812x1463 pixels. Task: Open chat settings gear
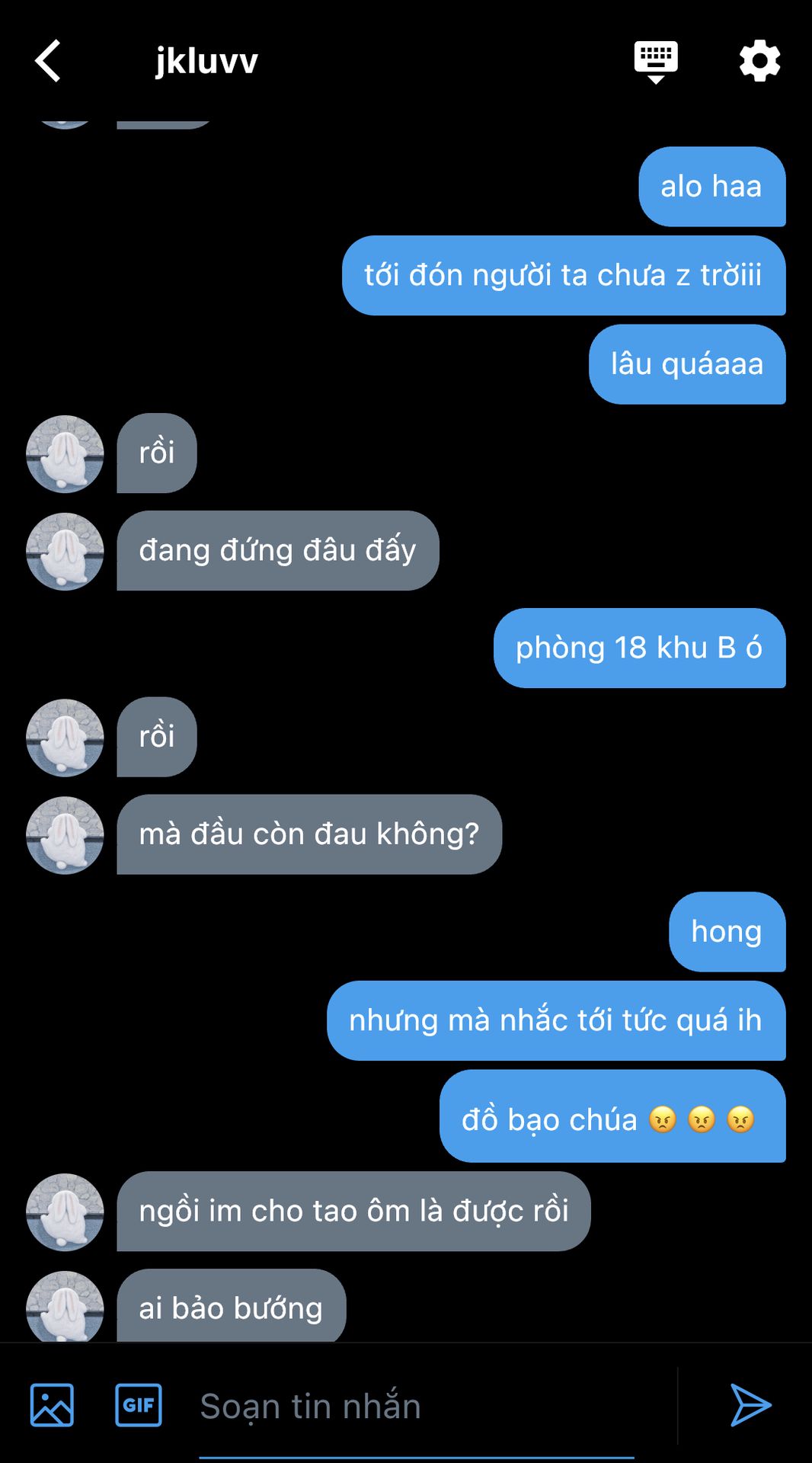759,61
